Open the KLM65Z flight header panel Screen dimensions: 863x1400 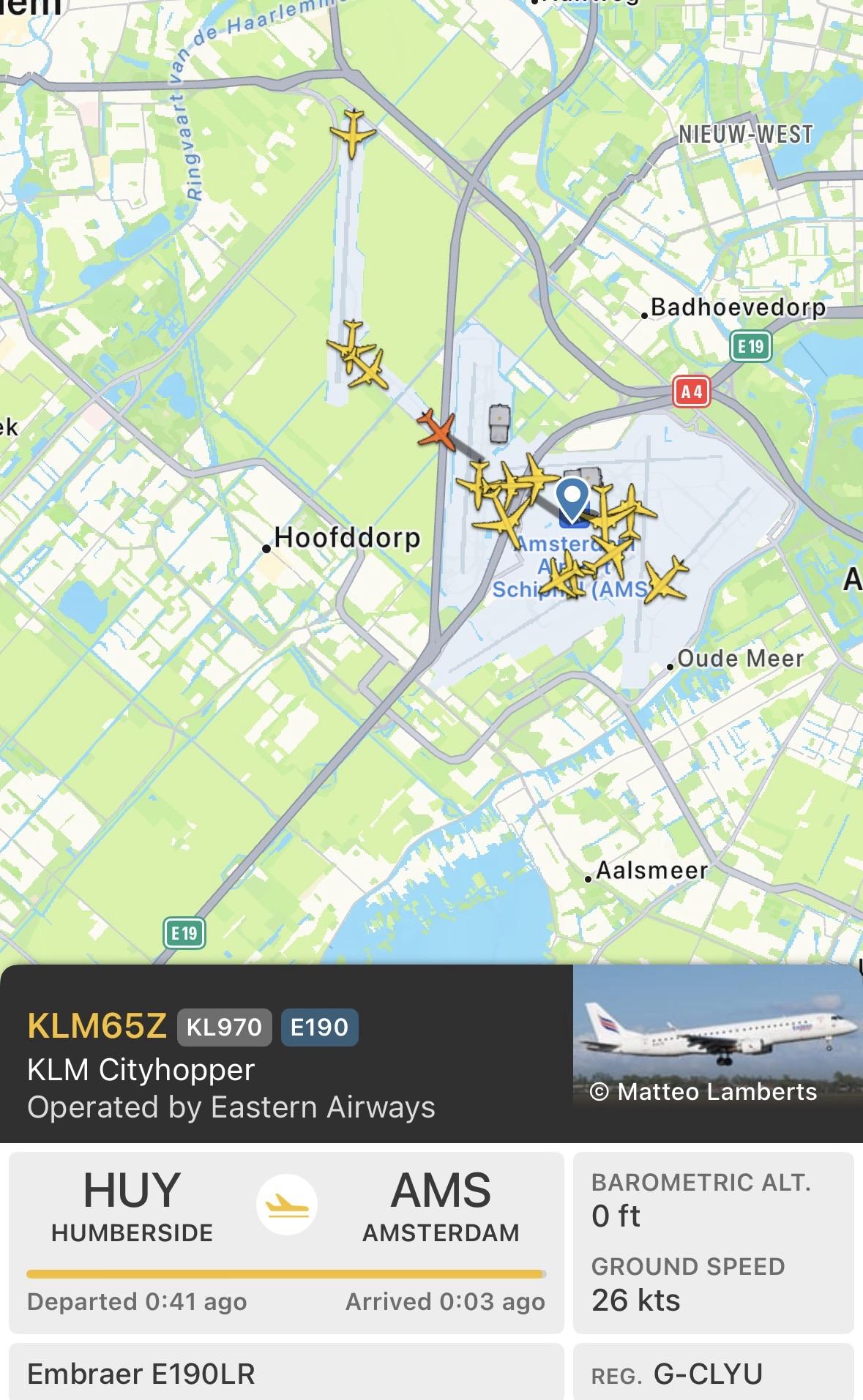coord(285,1054)
